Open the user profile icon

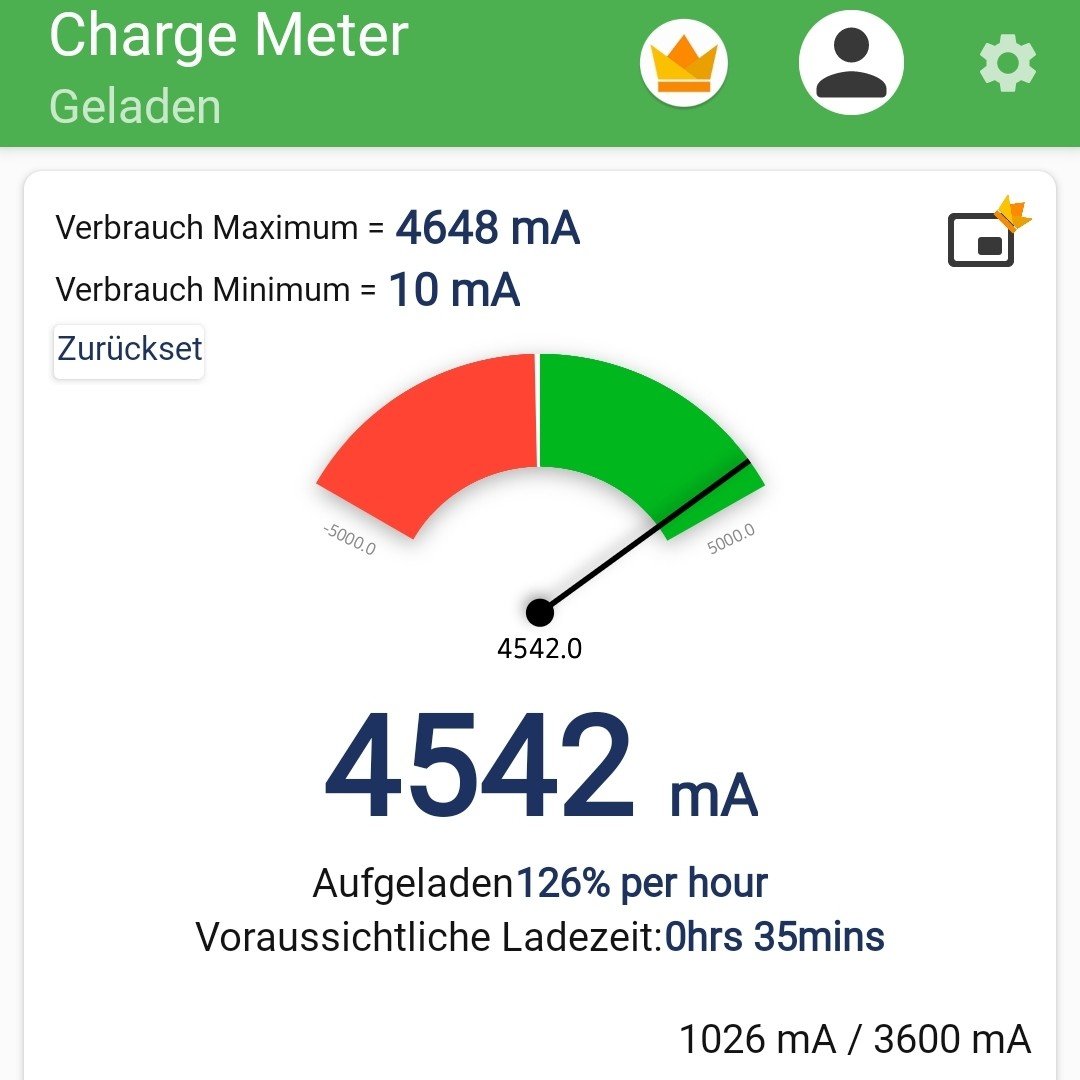pyautogui.click(x=851, y=63)
